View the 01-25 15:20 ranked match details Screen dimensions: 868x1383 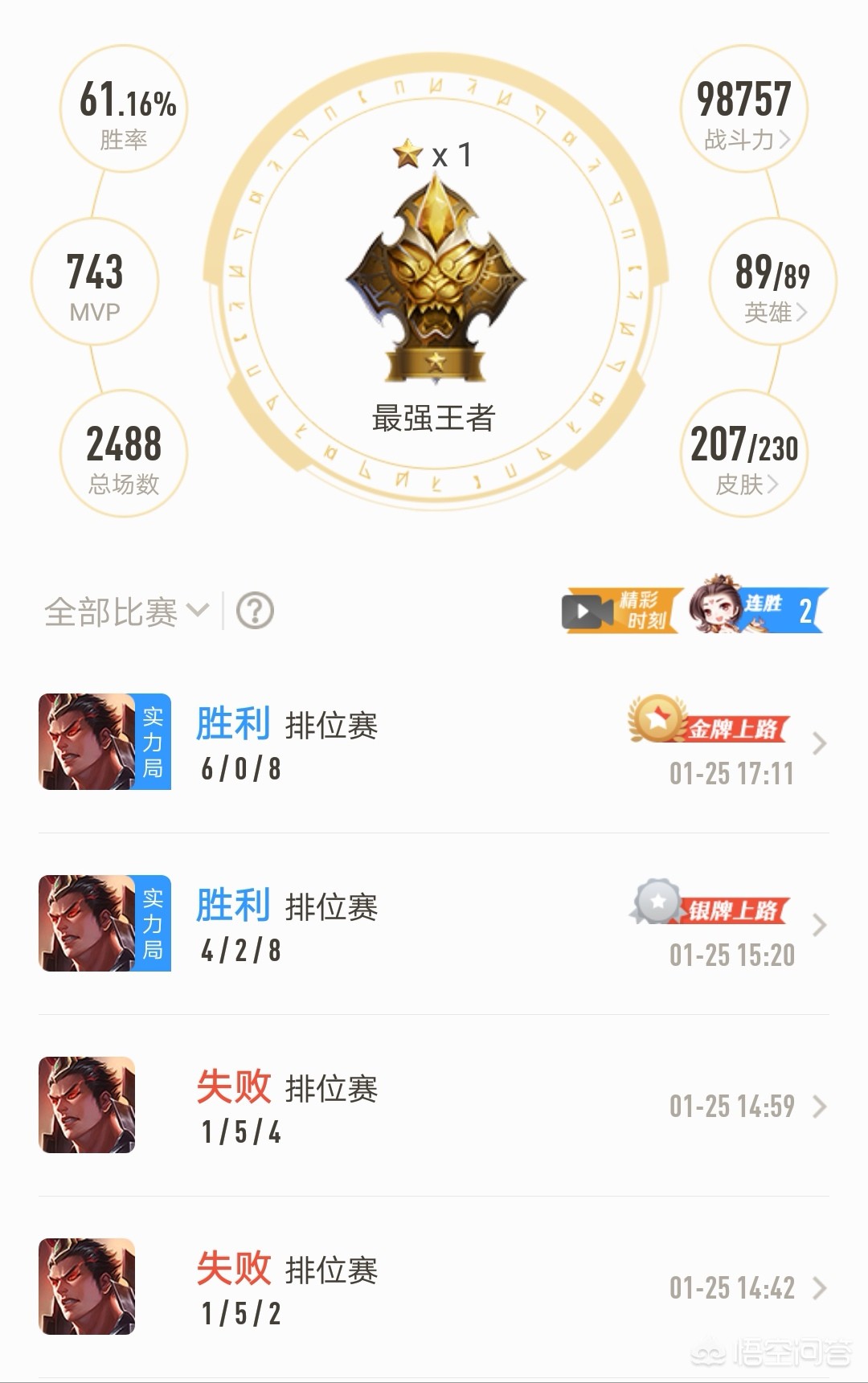pyautogui.click(x=433, y=925)
